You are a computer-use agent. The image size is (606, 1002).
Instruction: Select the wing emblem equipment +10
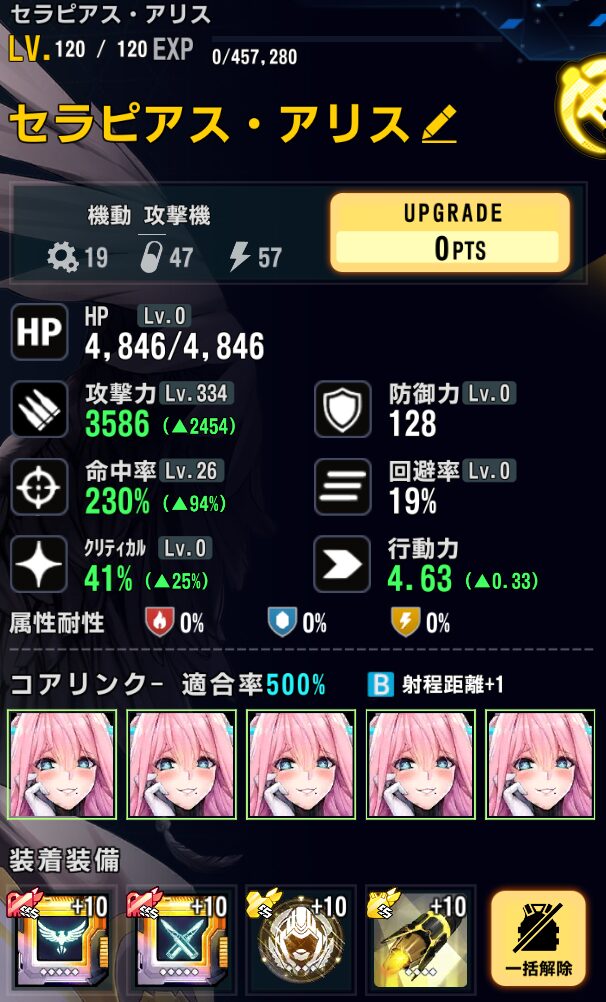60,940
